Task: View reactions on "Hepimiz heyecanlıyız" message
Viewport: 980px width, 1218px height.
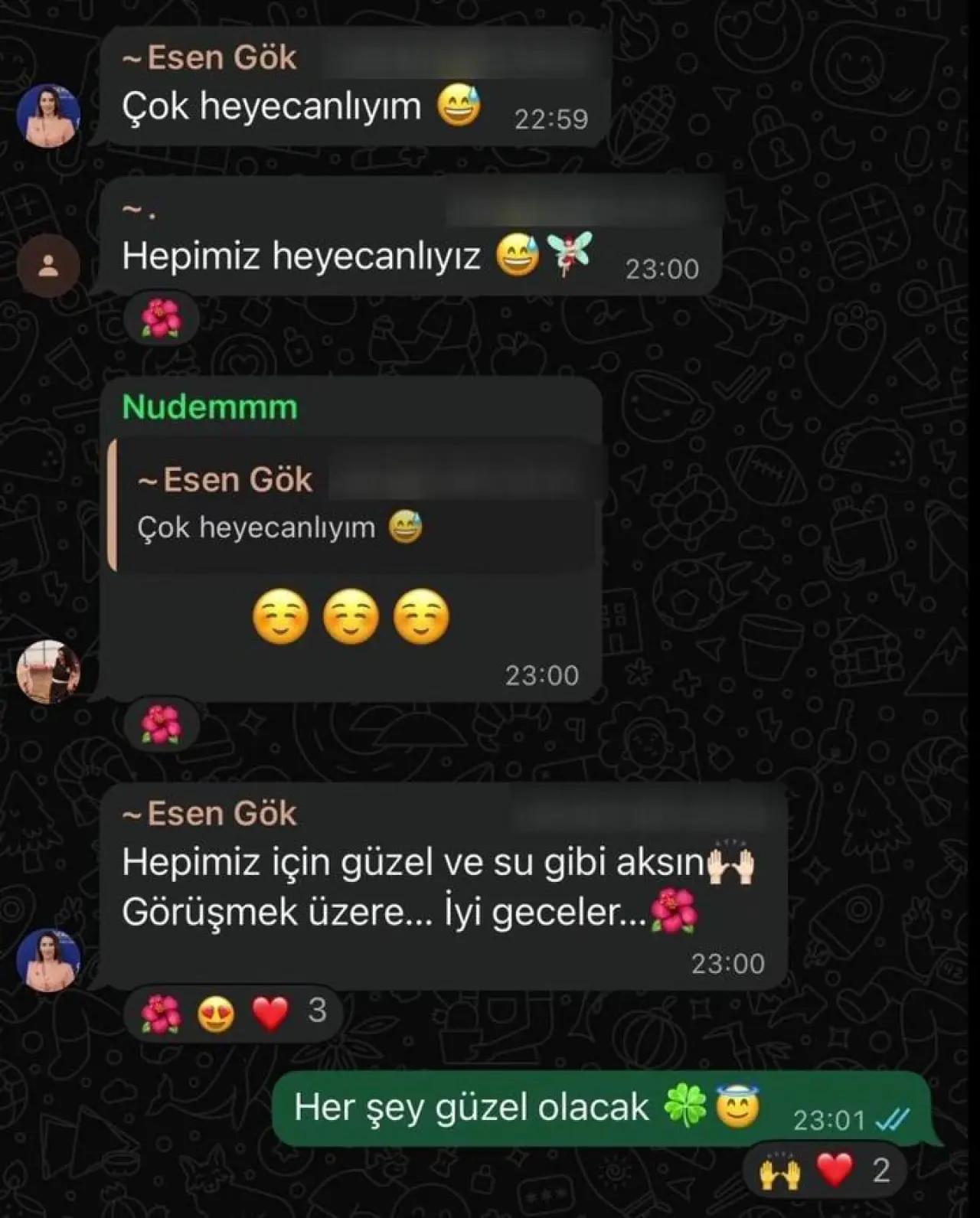Action: click(x=161, y=318)
